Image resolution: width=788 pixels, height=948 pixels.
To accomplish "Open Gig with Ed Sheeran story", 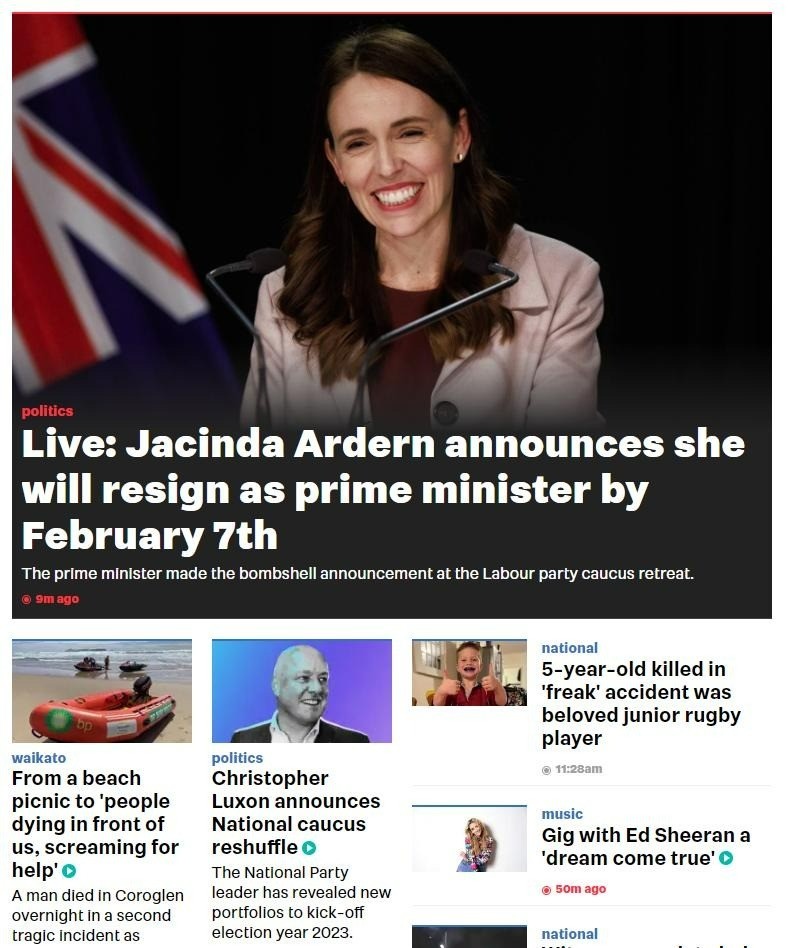I will coord(645,846).
